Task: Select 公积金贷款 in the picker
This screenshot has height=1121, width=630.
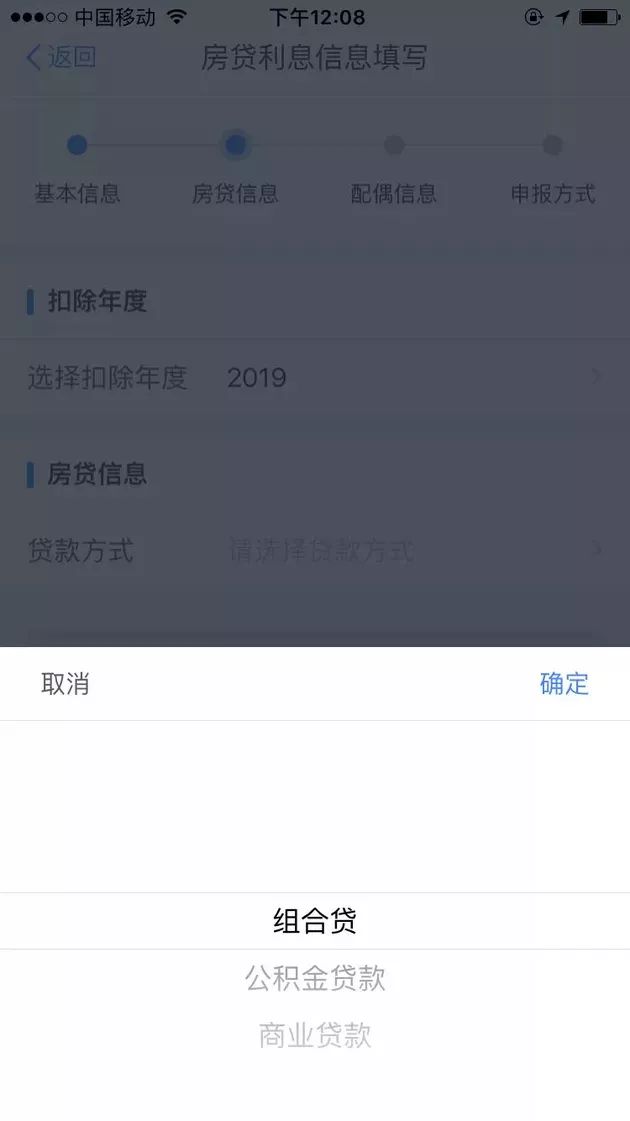Action: (x=315, y=978)
